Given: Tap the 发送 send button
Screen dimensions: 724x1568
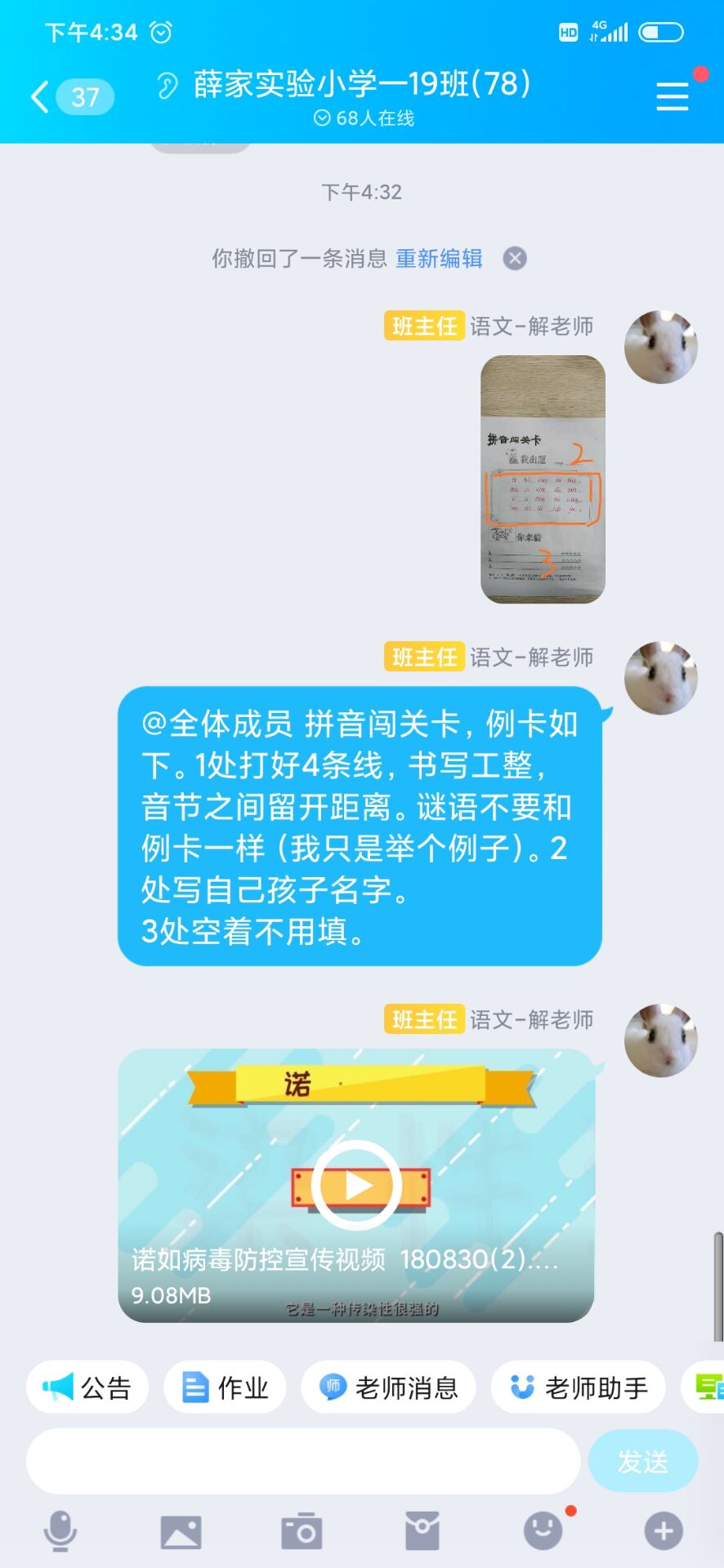Looking at the screenshot, I should click(643, 1461).
